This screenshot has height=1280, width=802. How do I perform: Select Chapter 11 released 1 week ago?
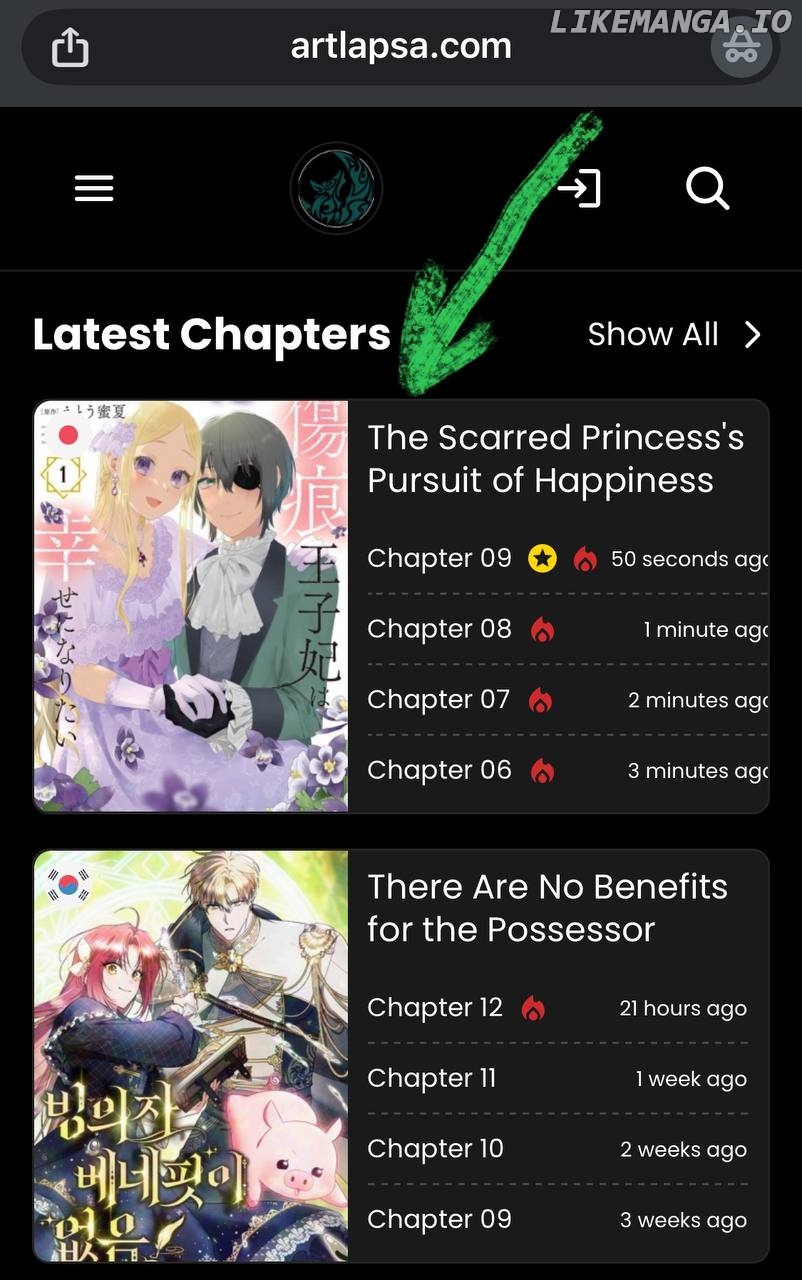click(x=431, y=1078)
